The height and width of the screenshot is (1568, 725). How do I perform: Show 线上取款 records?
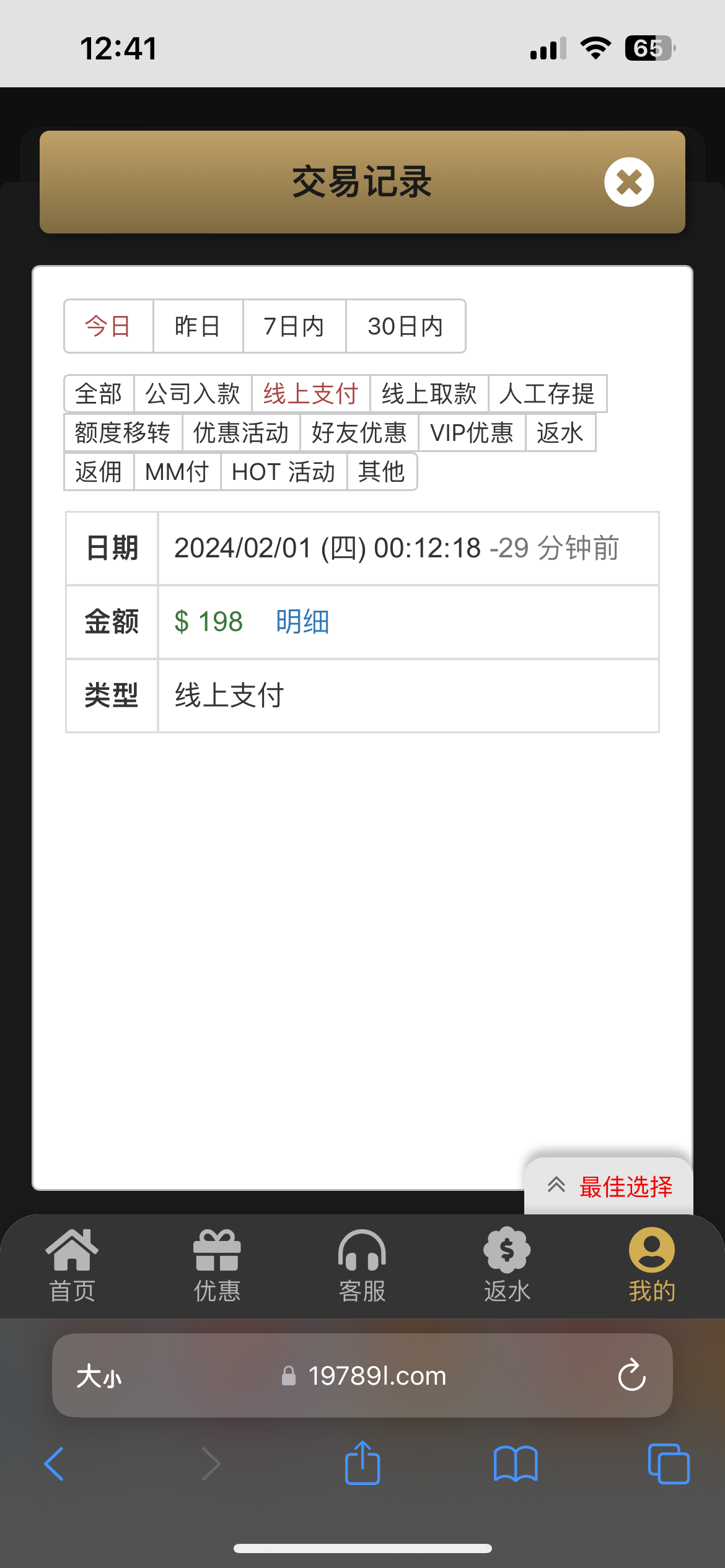click(429, 394)
